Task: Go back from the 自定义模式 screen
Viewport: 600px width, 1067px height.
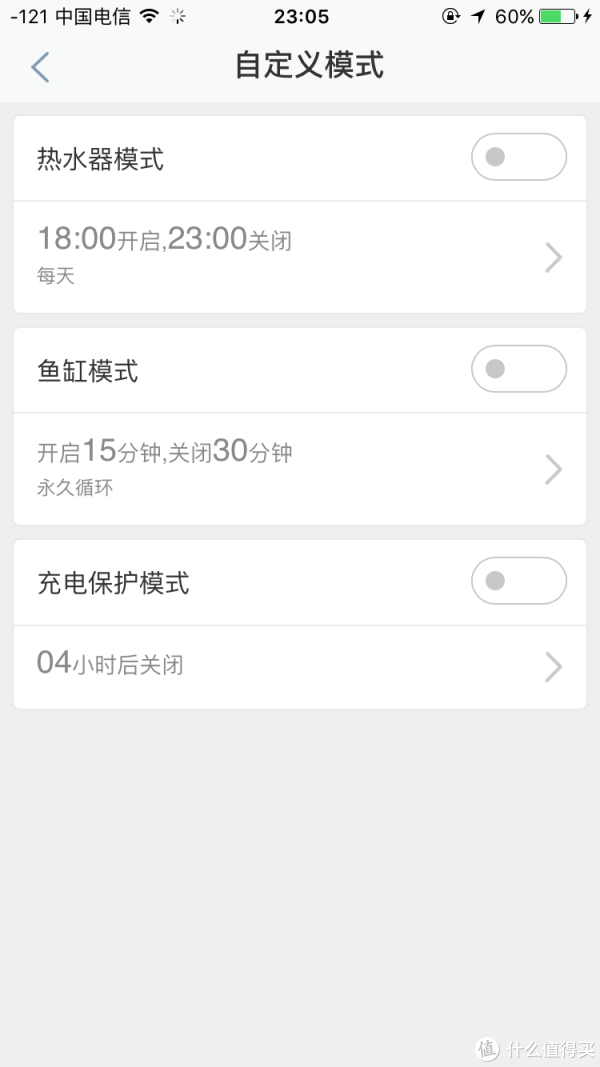Action: [40, 67]
